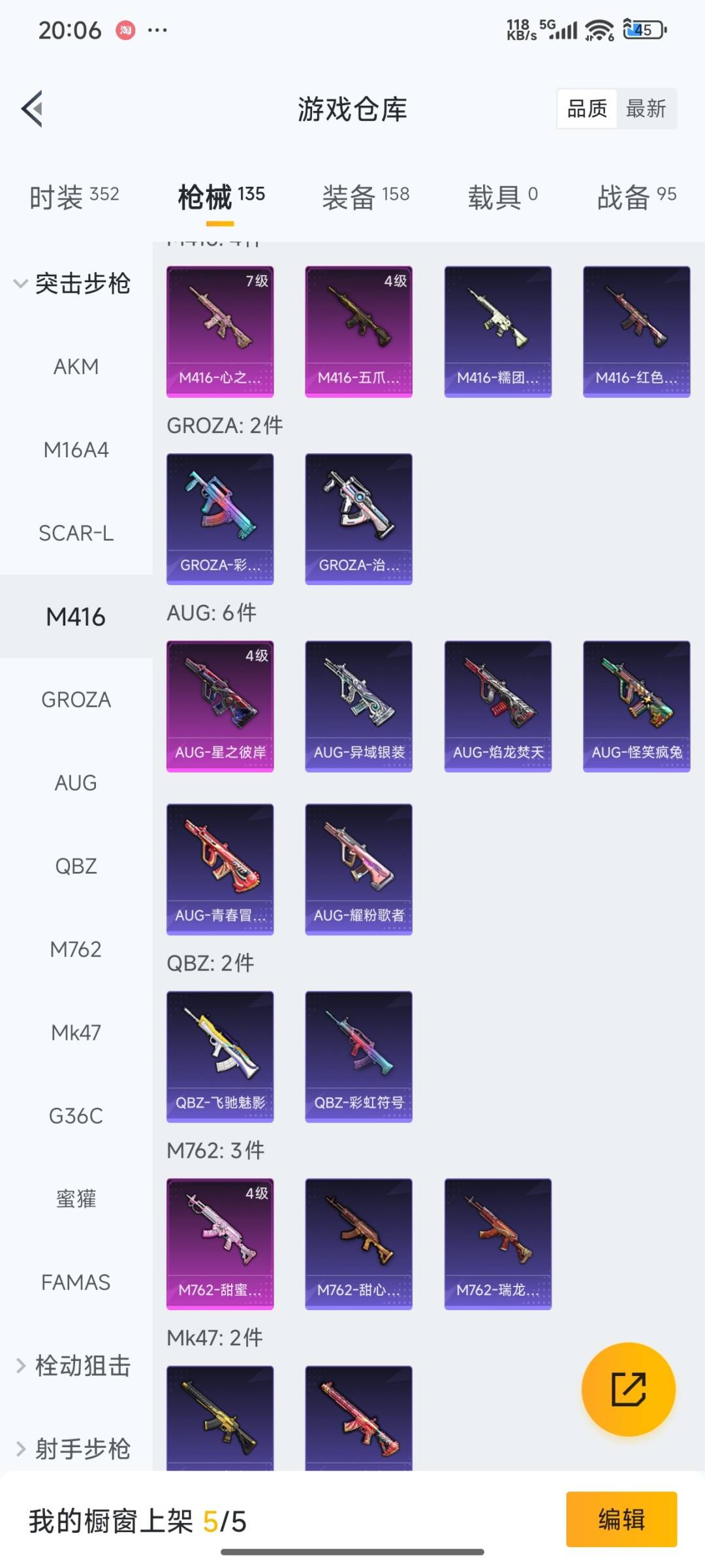Select SCAR-L in the sidebar
Image resolution: width=705 pixels, height=1568 pixels.
pyautogui.click(x=76, y=533)
